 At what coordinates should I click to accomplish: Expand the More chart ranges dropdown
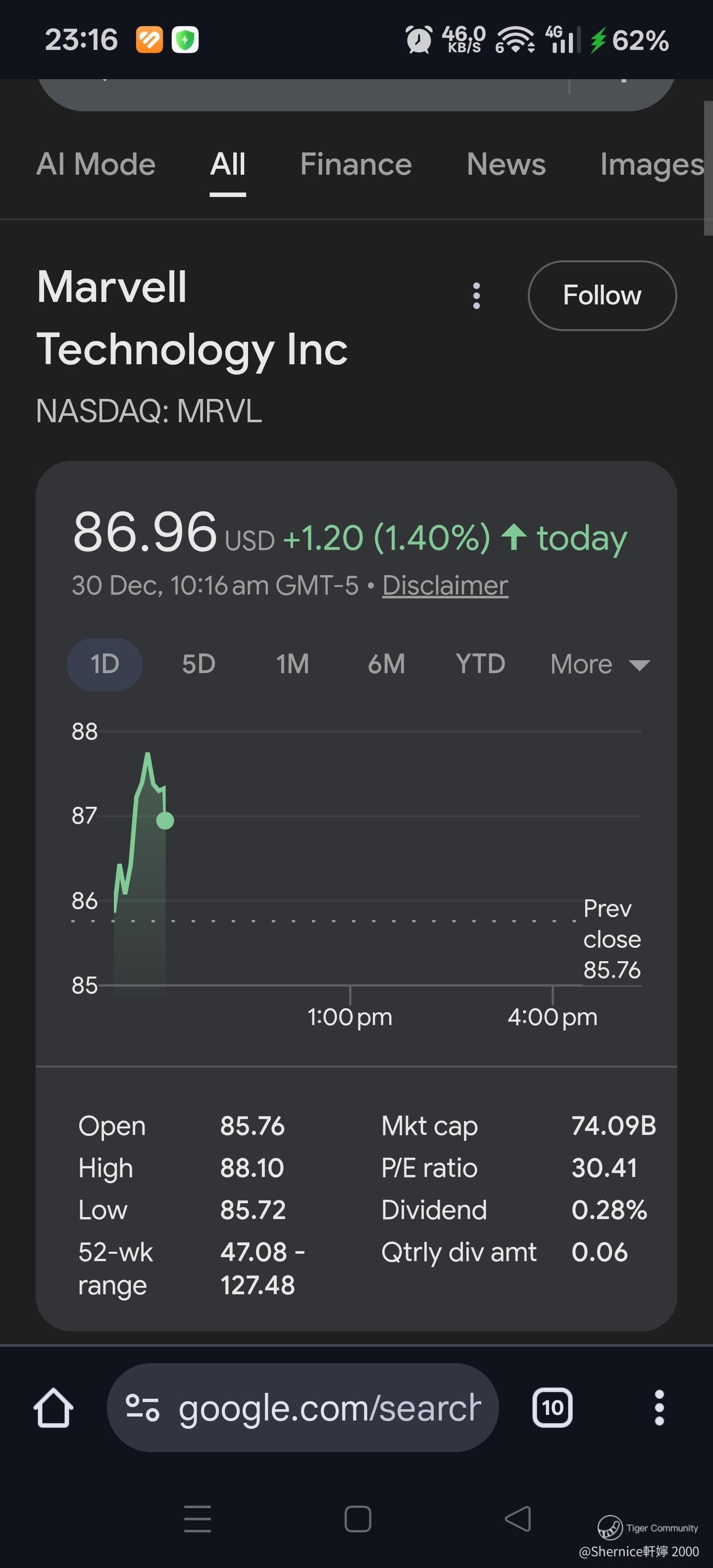599,664
